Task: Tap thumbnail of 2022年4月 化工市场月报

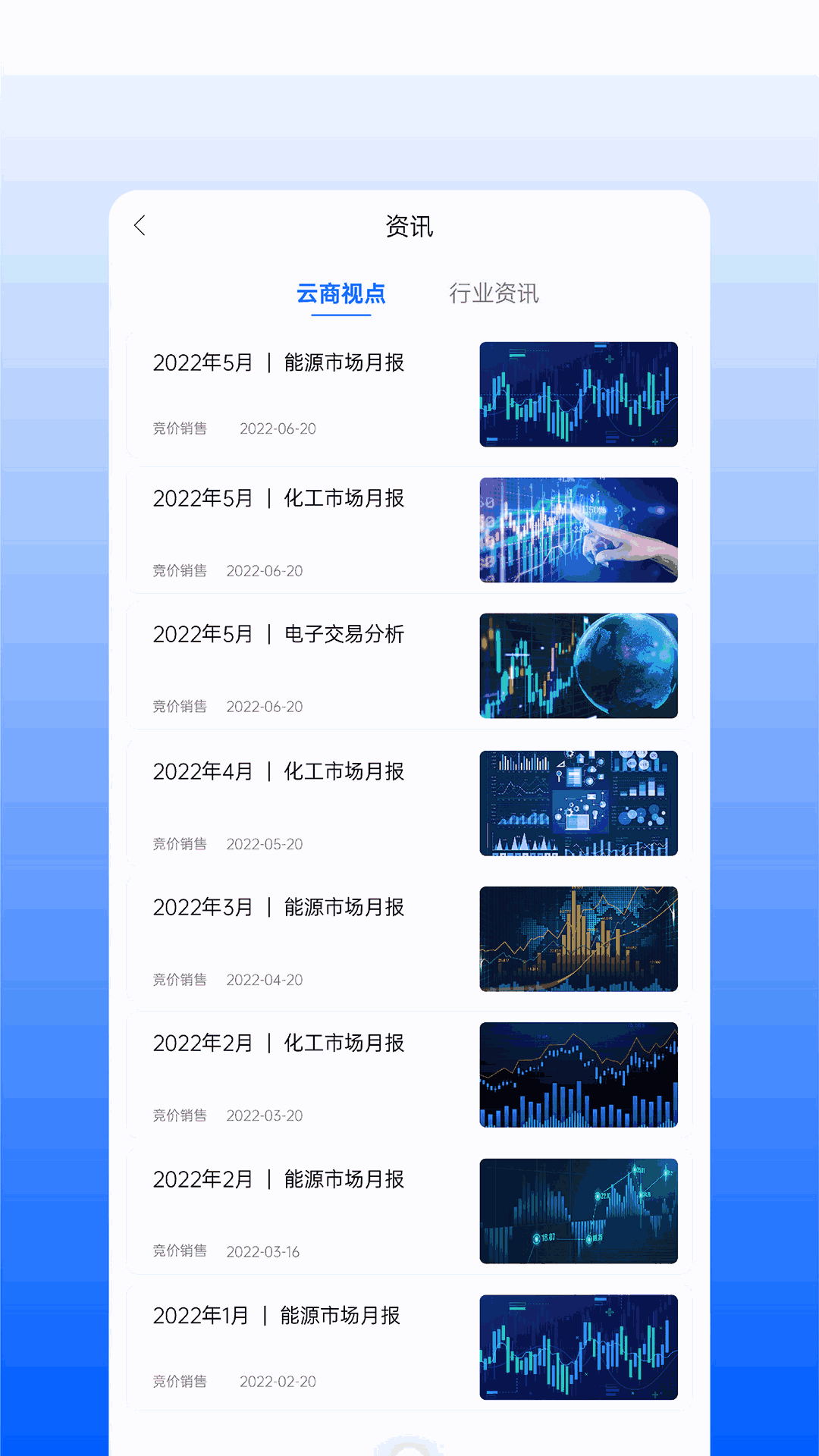Action: (579, 802)
